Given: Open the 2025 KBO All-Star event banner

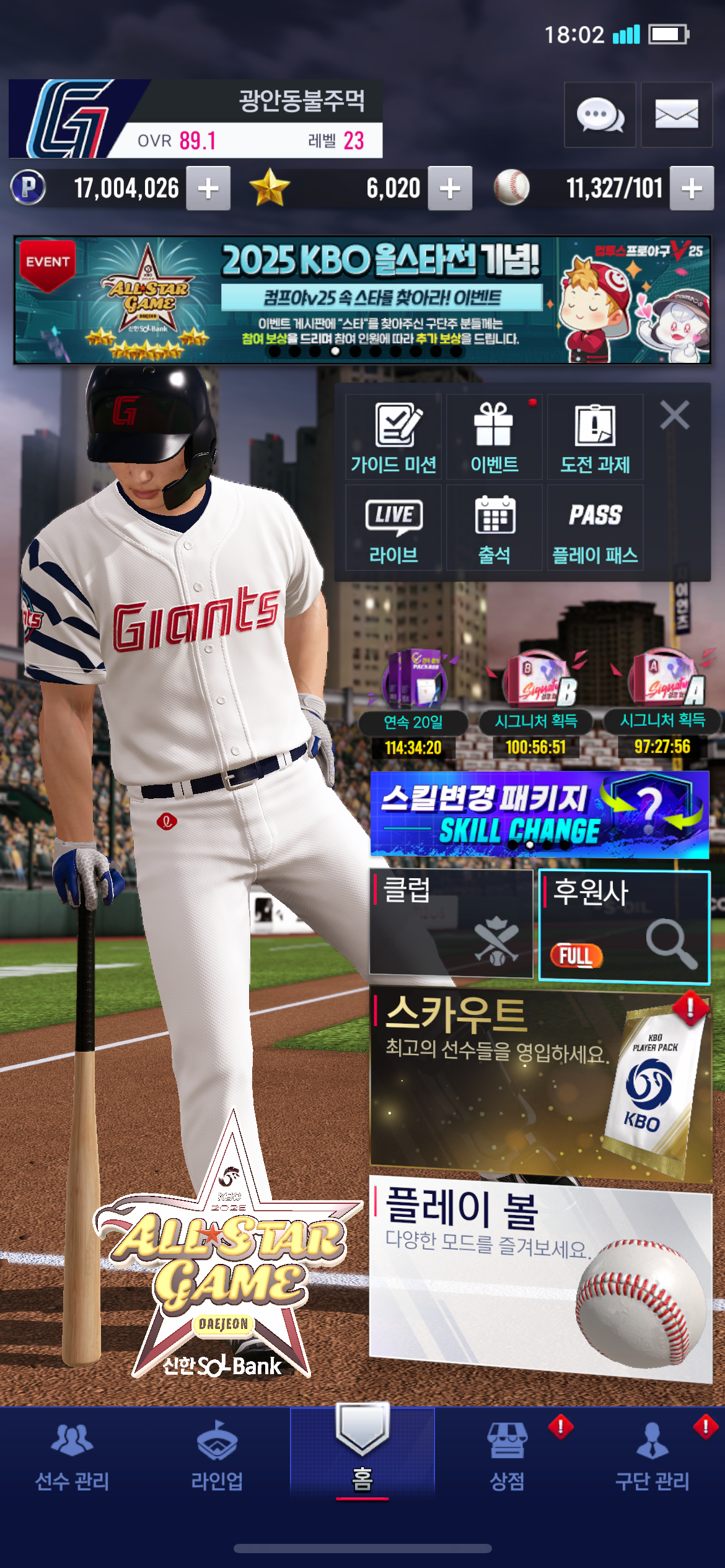Looking at the screenshot, I should coord(362,300).
